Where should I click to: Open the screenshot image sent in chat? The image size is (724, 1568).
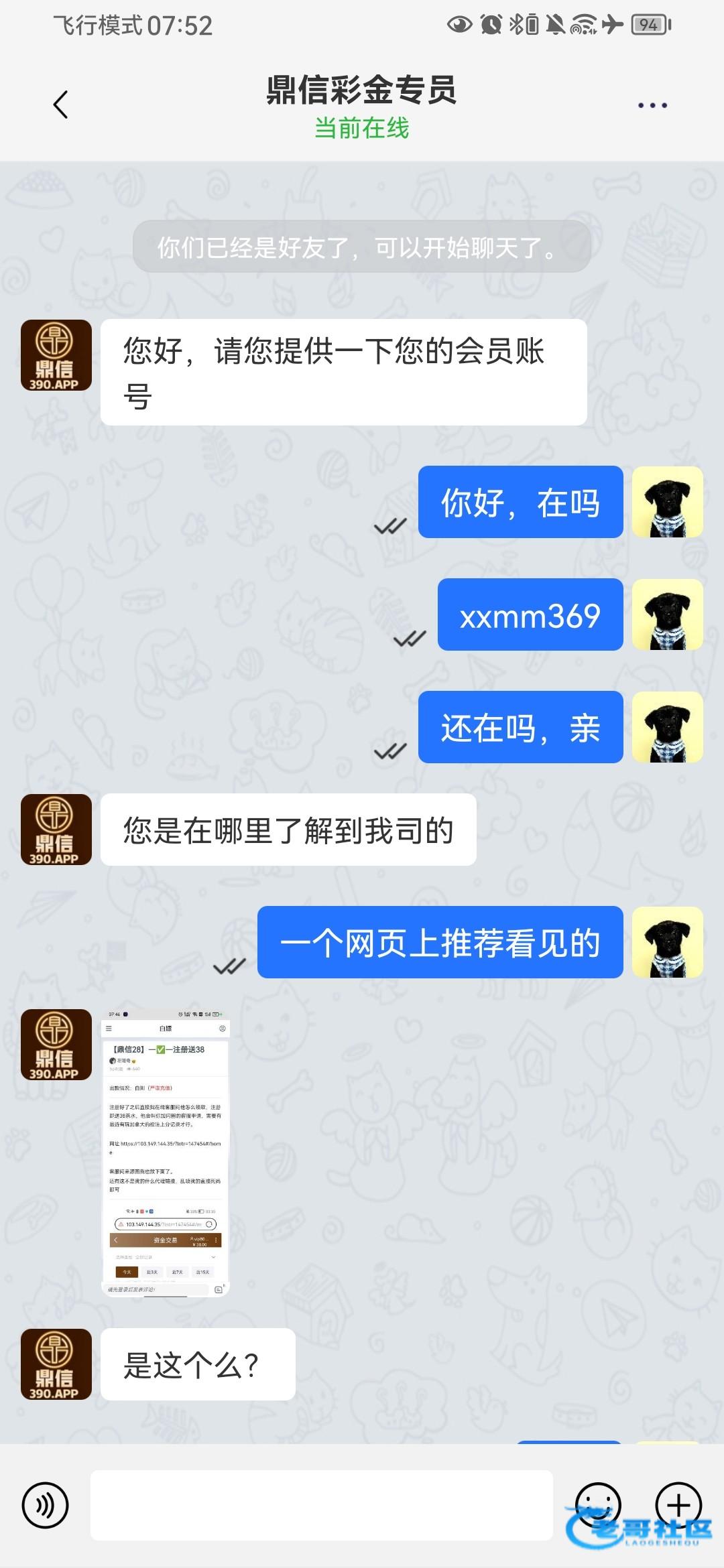(165, 1153)
